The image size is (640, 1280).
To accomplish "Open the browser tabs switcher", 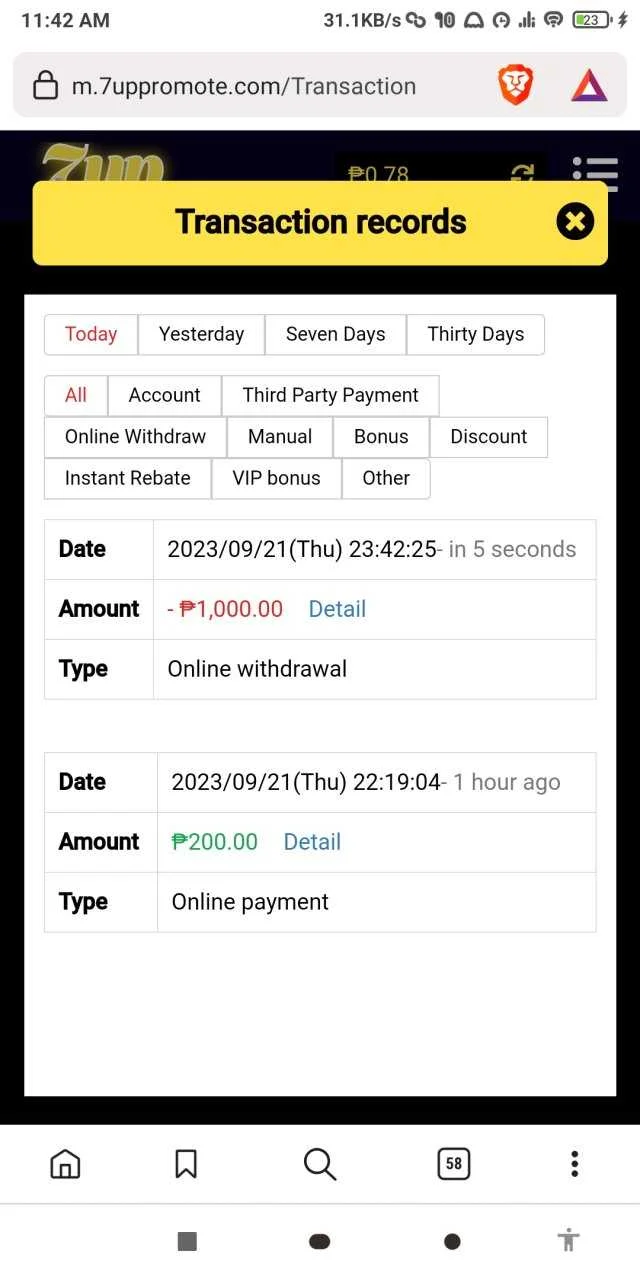I will click(454, 1163).
